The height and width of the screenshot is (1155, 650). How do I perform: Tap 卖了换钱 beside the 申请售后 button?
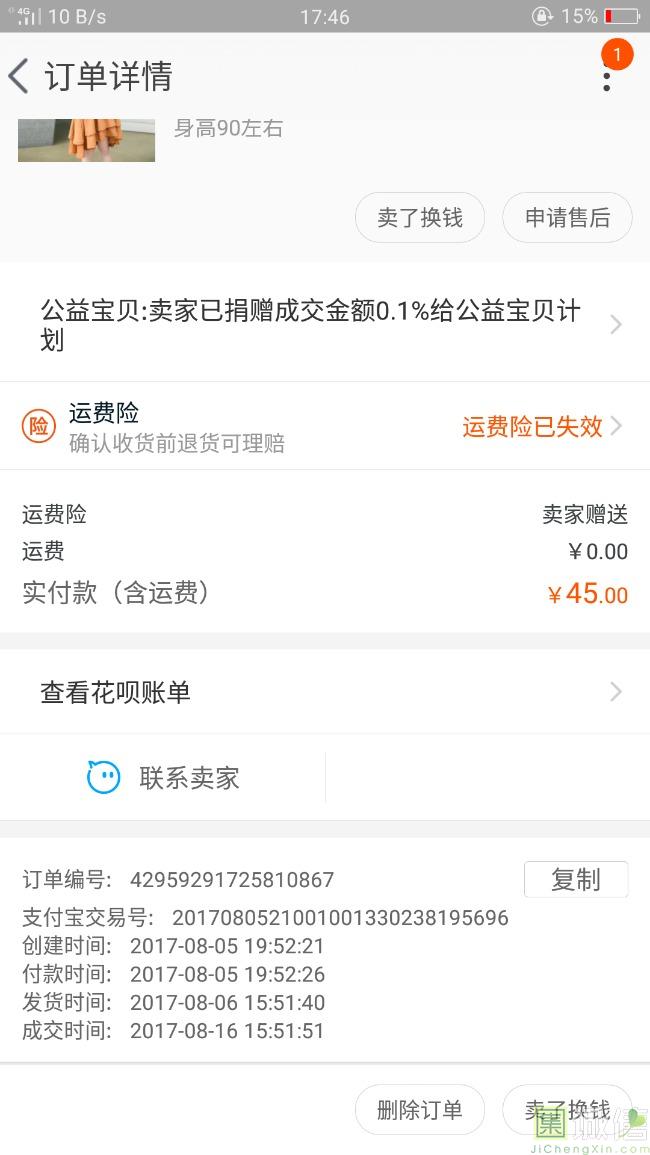coord(420,218)
